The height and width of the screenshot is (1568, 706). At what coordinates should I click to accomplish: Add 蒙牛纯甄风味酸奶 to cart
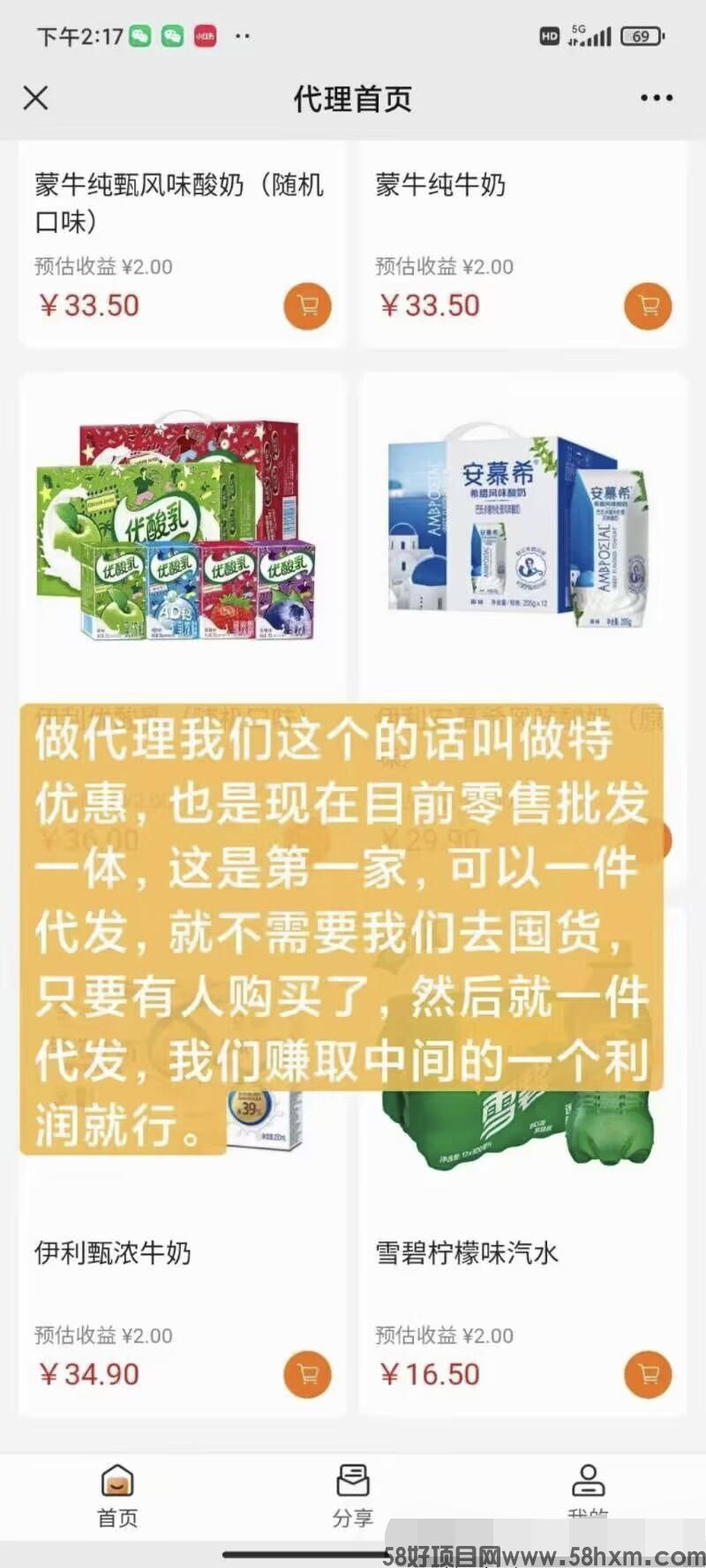307,306
